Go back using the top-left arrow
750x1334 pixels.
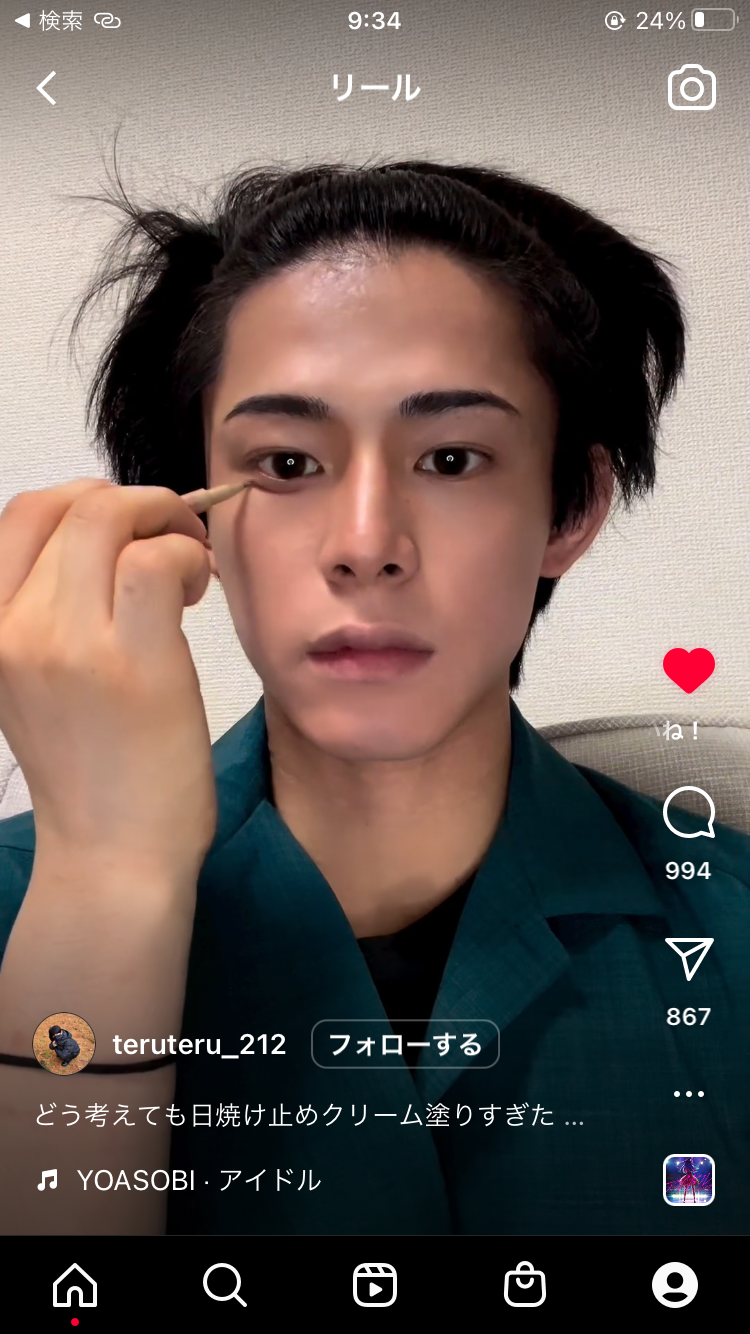click(47, 88)
